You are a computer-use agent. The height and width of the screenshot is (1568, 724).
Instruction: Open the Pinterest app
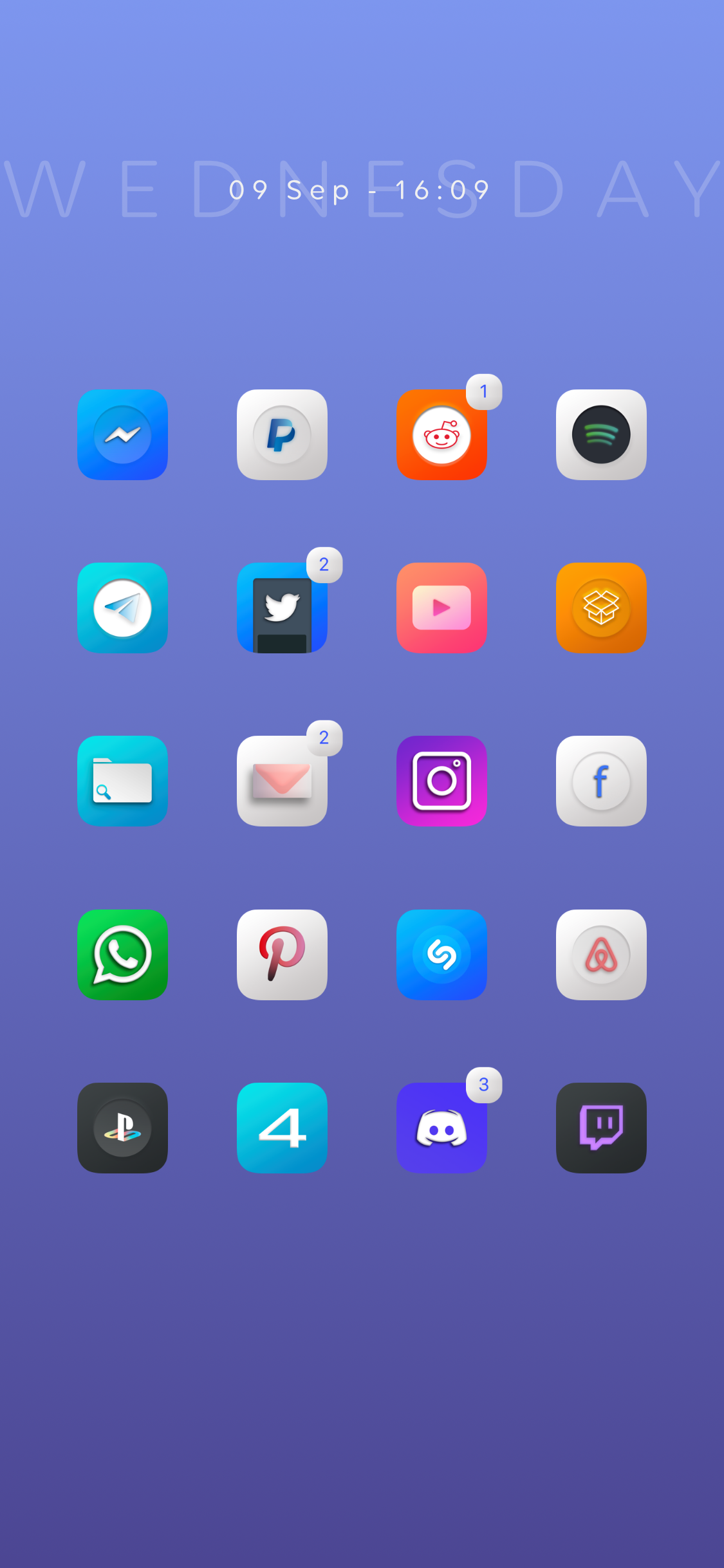[x=282, y=955]
